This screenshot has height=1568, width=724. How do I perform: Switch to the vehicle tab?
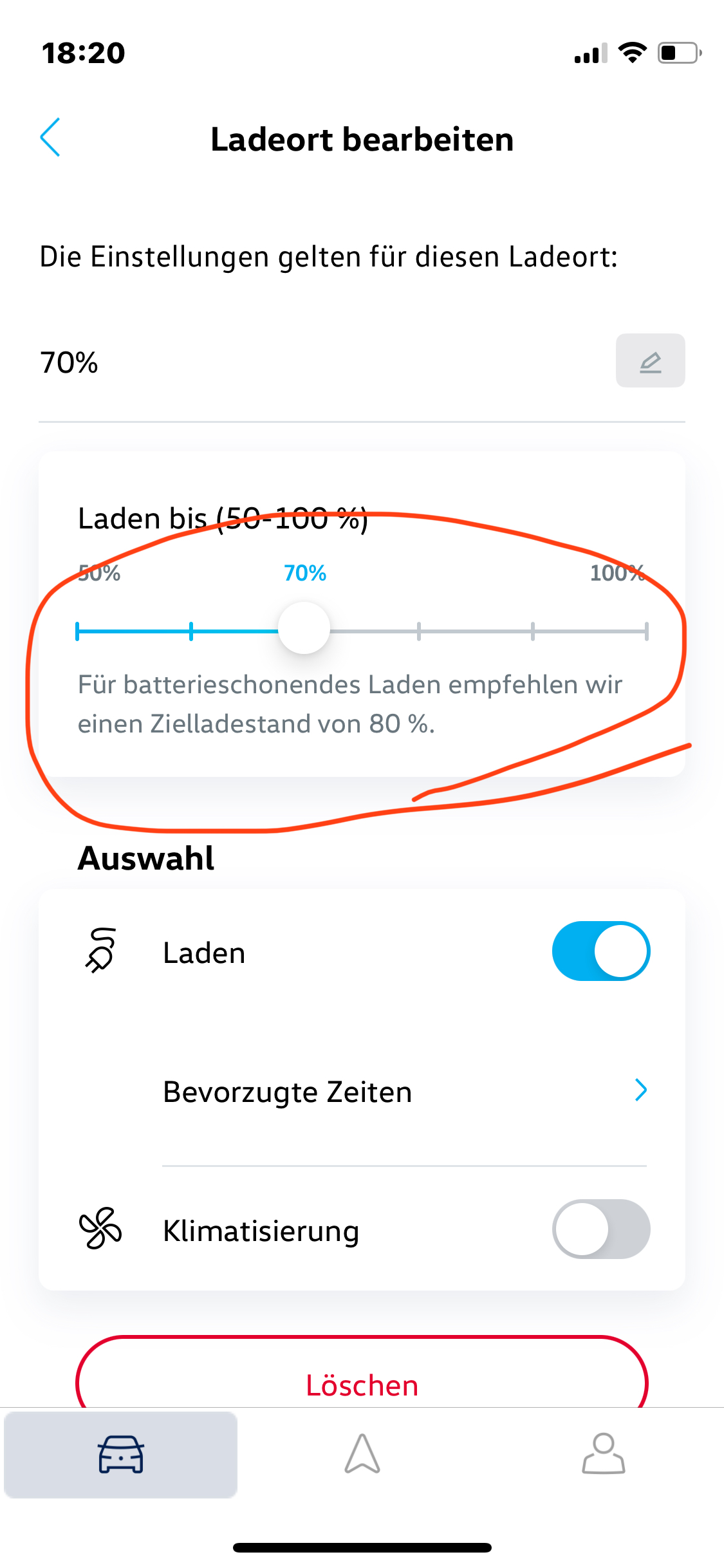(x=121, y=1455)
